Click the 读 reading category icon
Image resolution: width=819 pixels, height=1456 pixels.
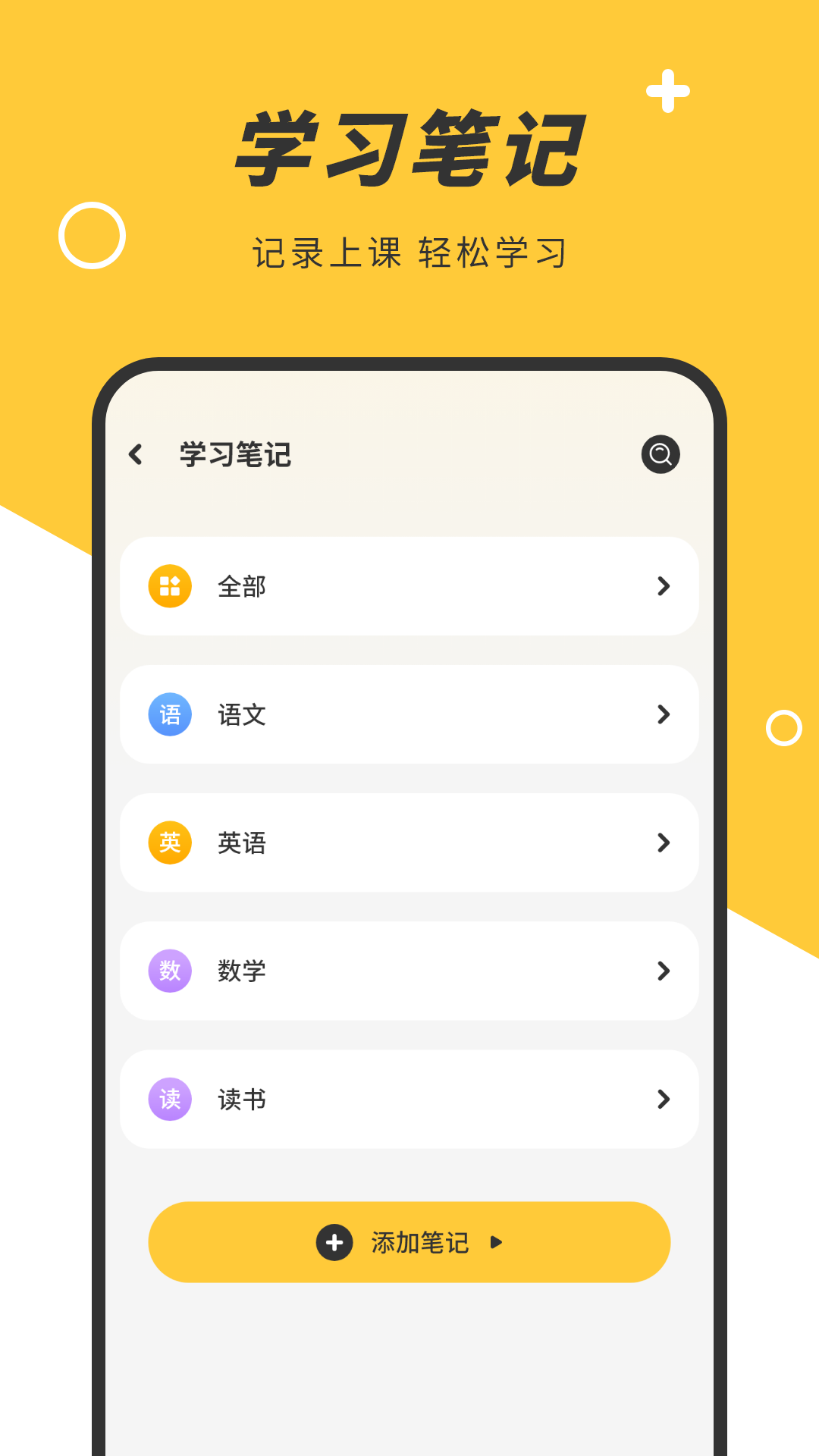tap(168, 1100)
